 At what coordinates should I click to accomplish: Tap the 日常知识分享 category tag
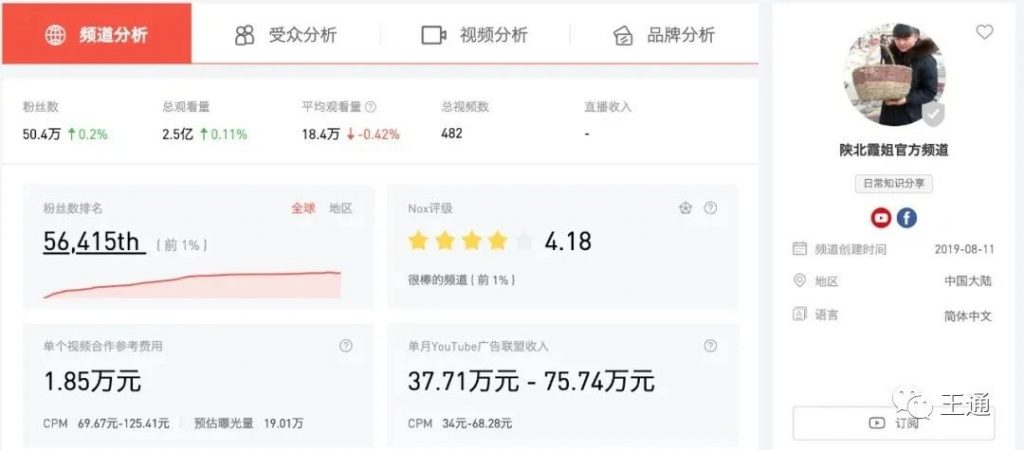point(893,184)
